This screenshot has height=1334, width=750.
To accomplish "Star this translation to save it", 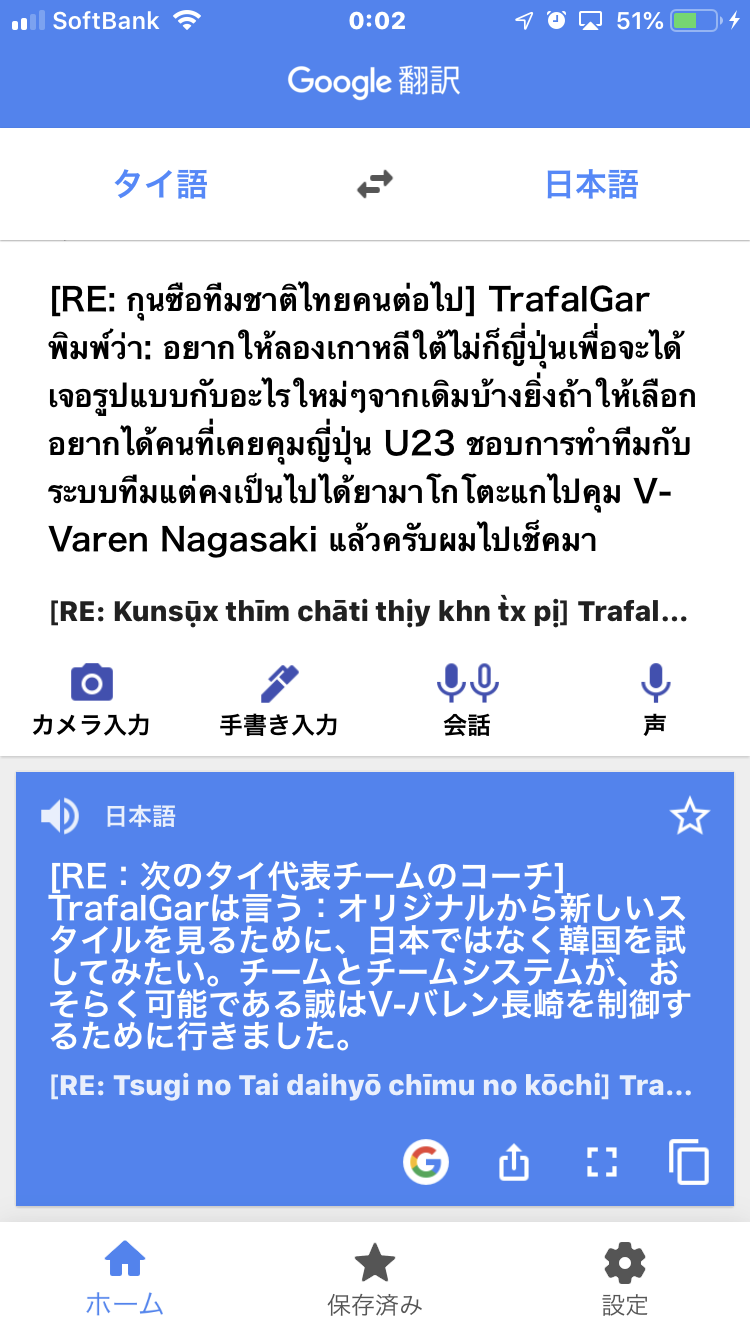I will coord(689,817).
